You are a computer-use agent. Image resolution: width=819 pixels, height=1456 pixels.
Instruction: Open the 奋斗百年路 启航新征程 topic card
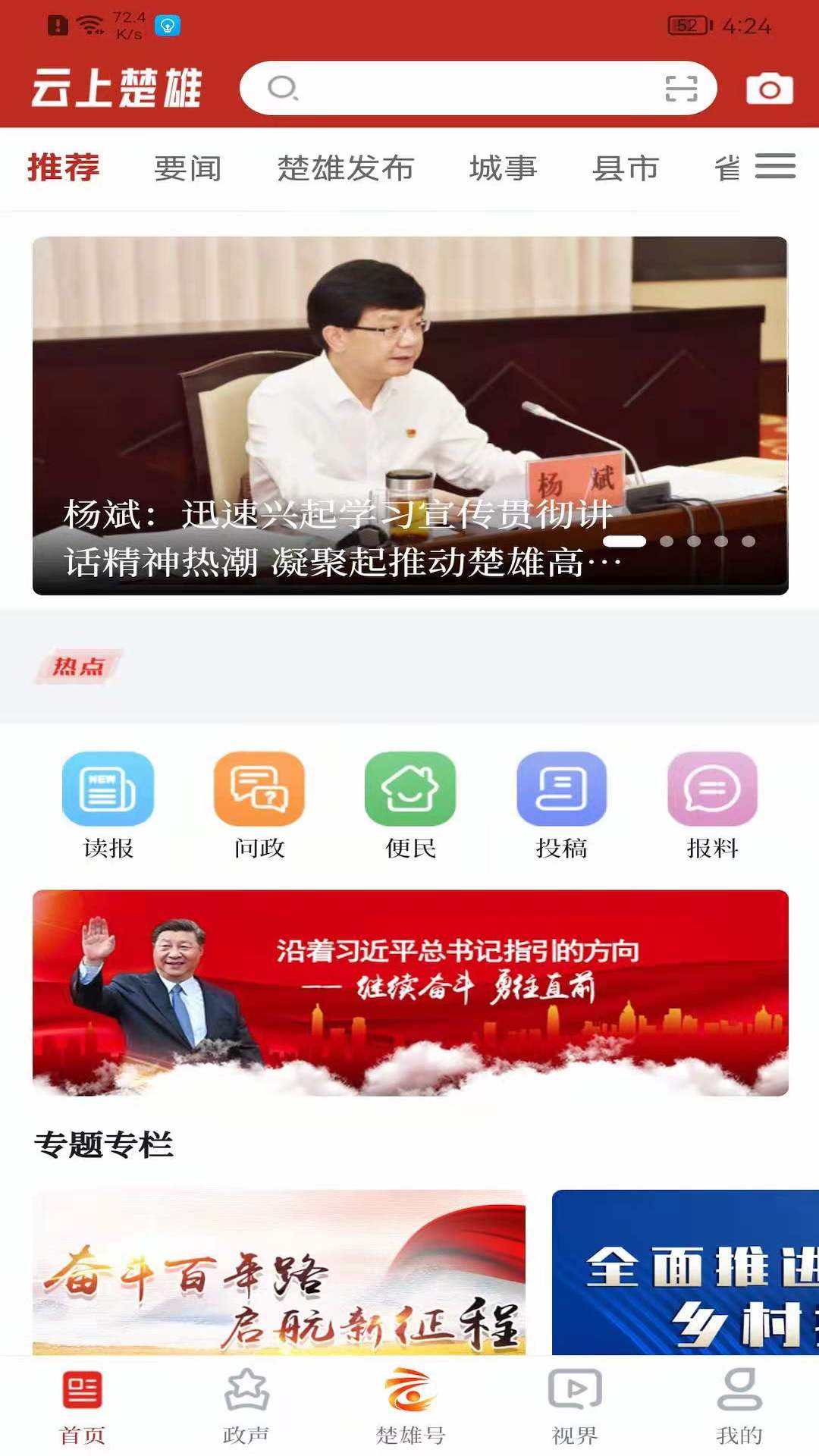pyautogui.click(x=279, y=1272)
